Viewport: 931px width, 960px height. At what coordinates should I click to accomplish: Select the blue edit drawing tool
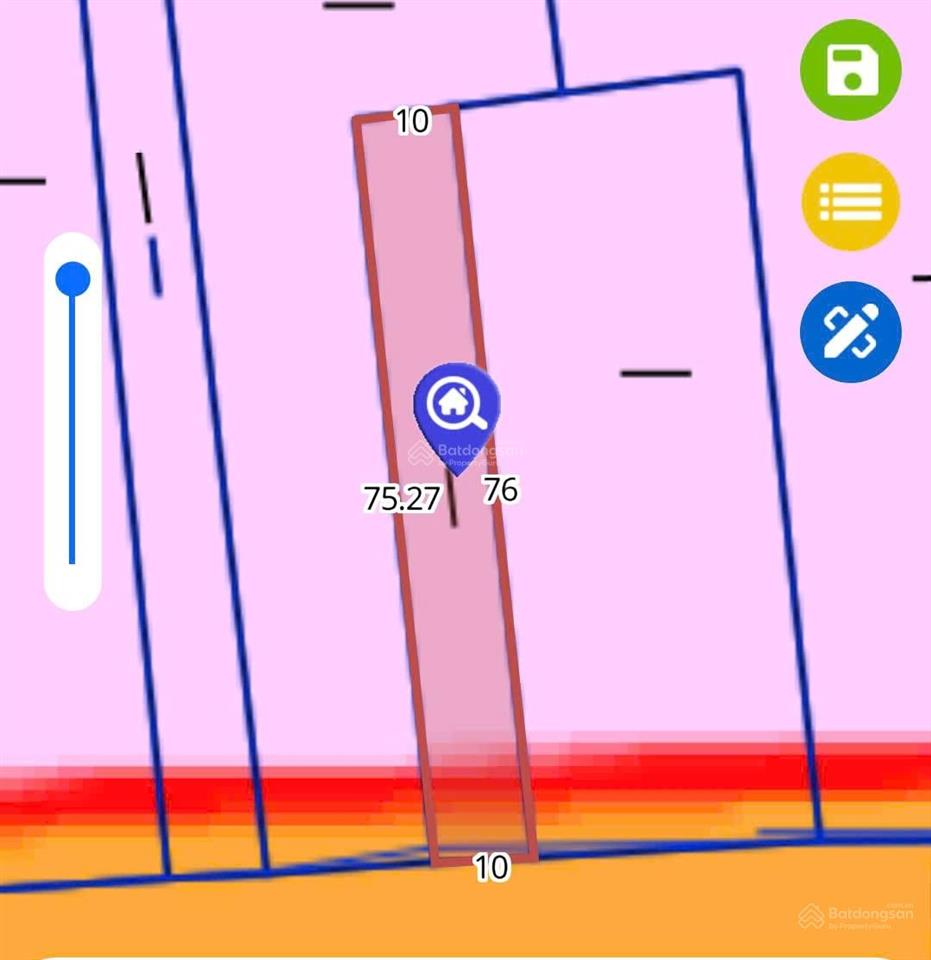tap(850, 331)
